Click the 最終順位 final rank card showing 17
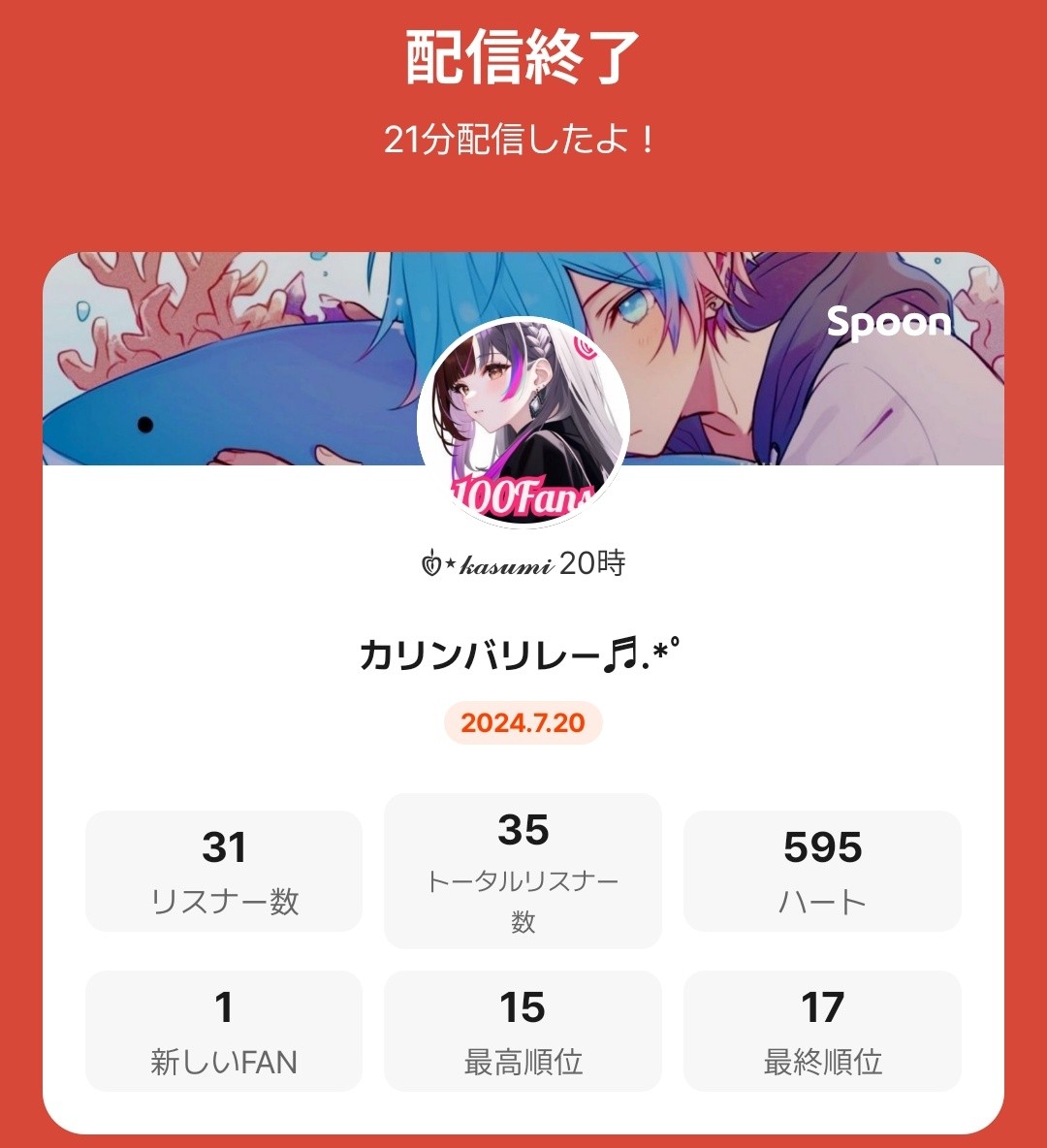The height and width of the screenshot is (1148, 1047). click(822, 1031)
